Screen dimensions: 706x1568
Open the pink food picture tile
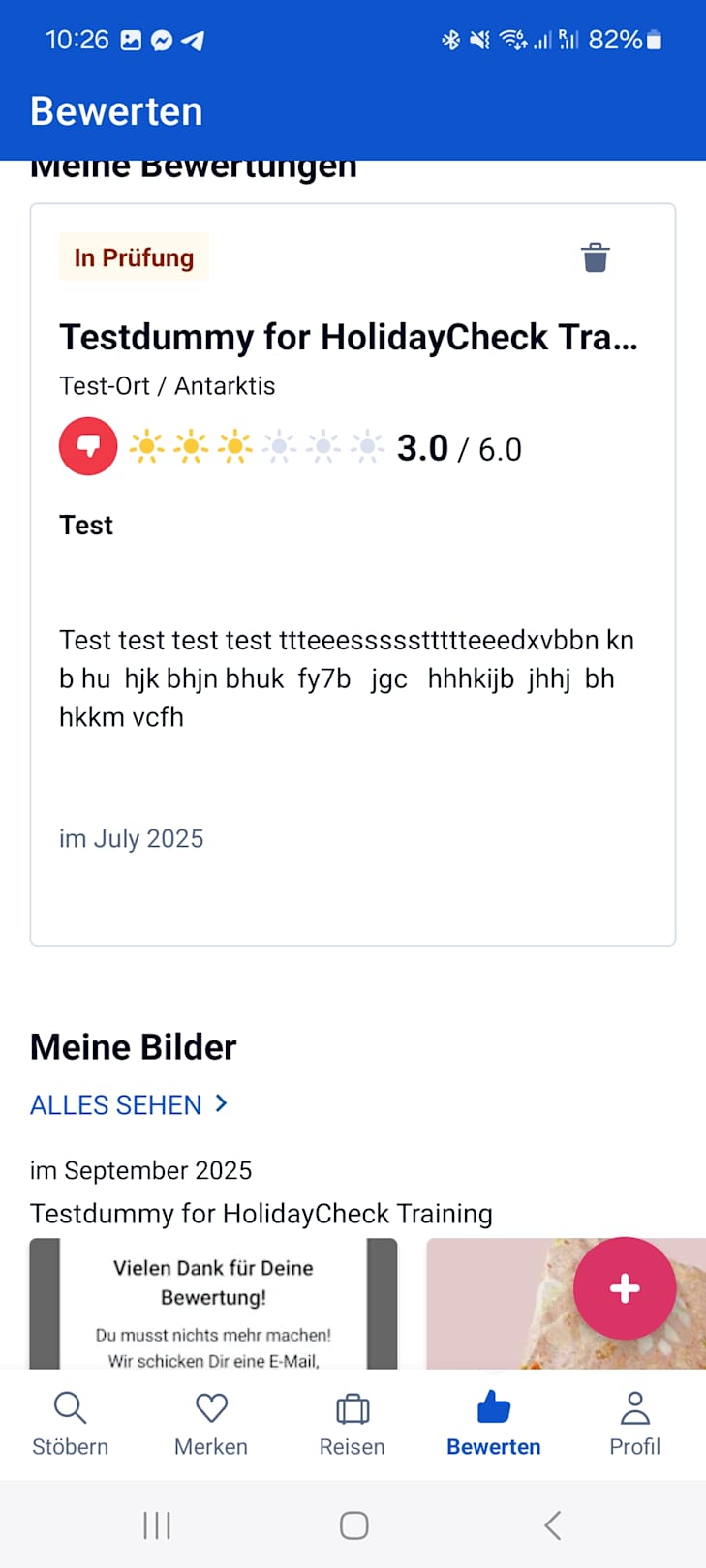[504, 1303]
